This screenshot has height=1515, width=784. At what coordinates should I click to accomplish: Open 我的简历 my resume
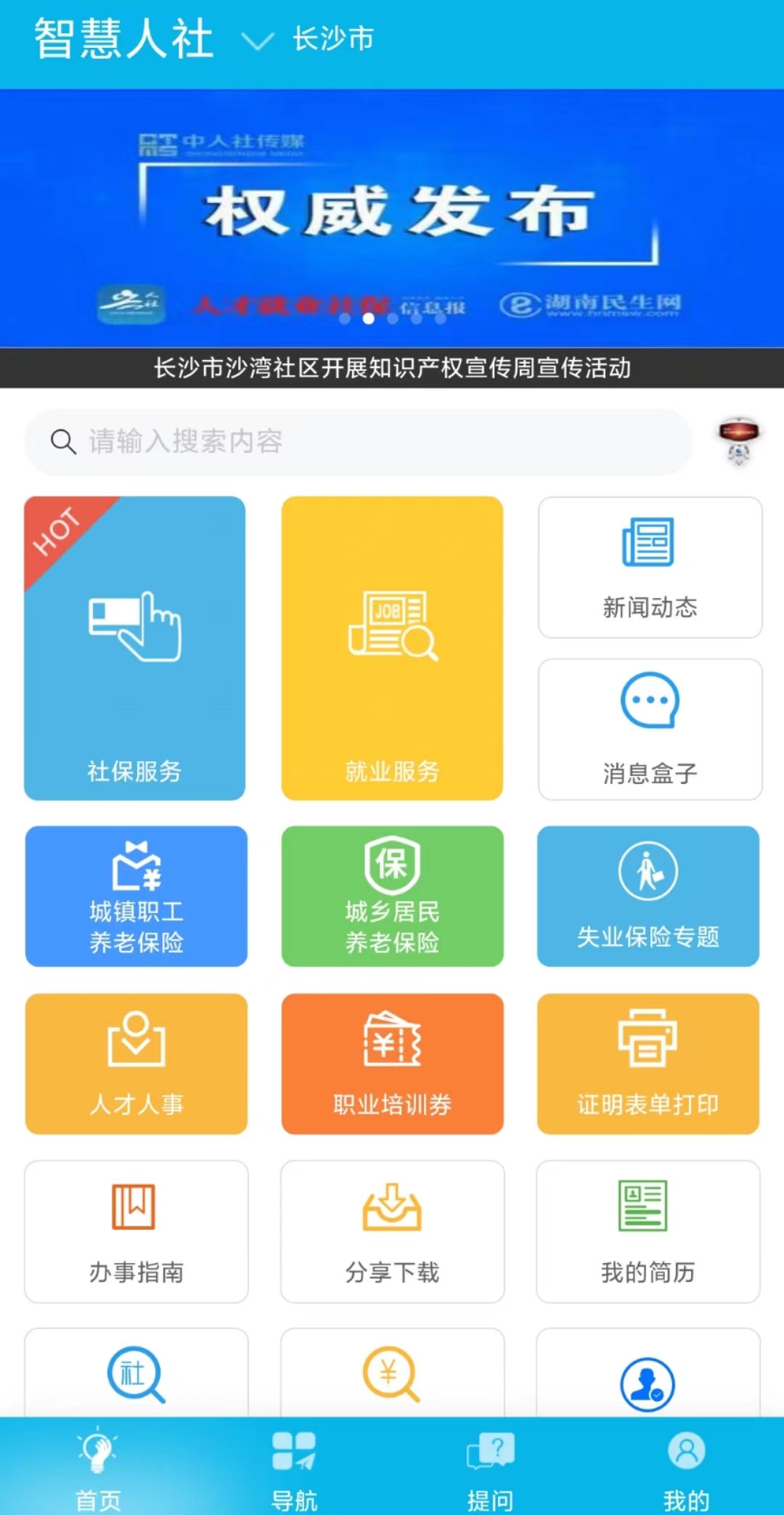click(648, 1230)
